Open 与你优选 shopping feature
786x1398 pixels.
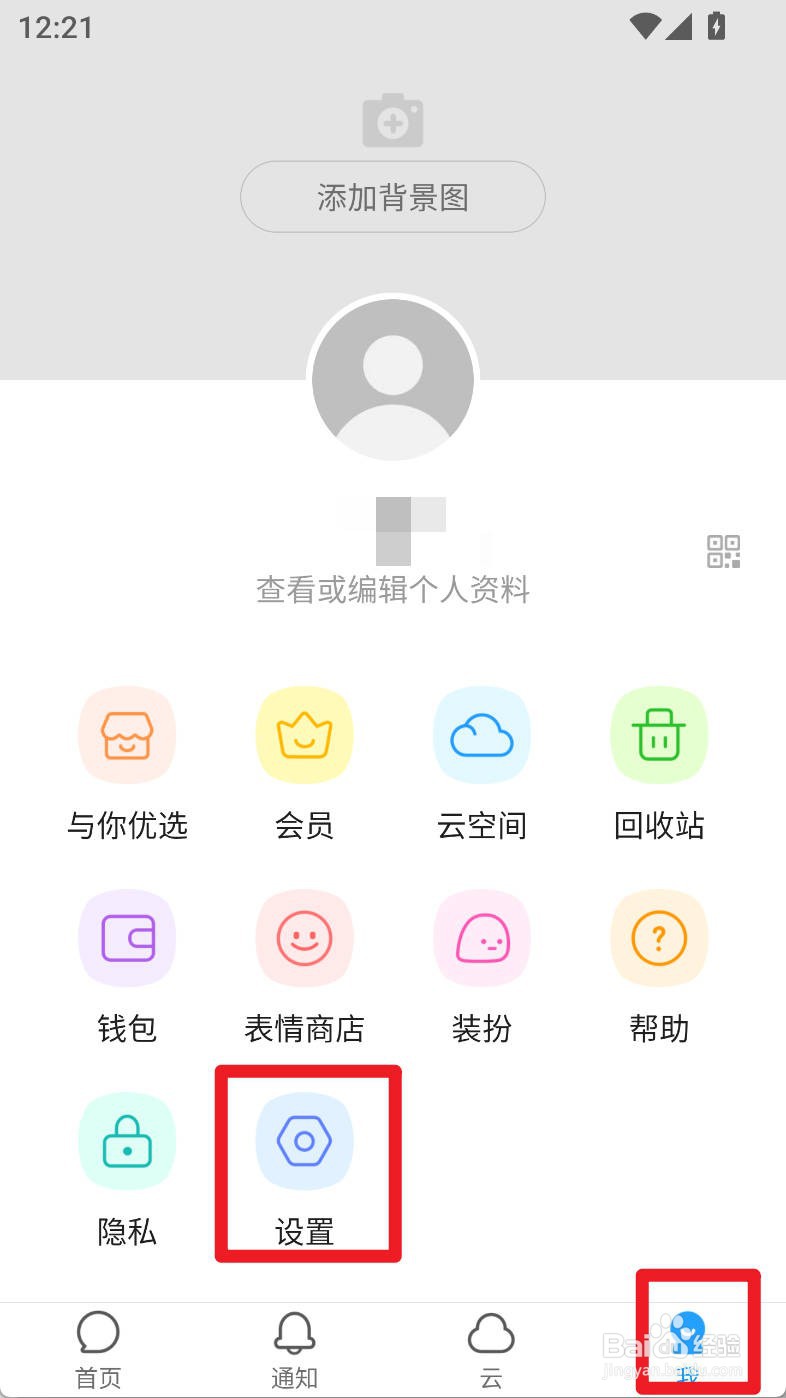[x=127, y=735]
